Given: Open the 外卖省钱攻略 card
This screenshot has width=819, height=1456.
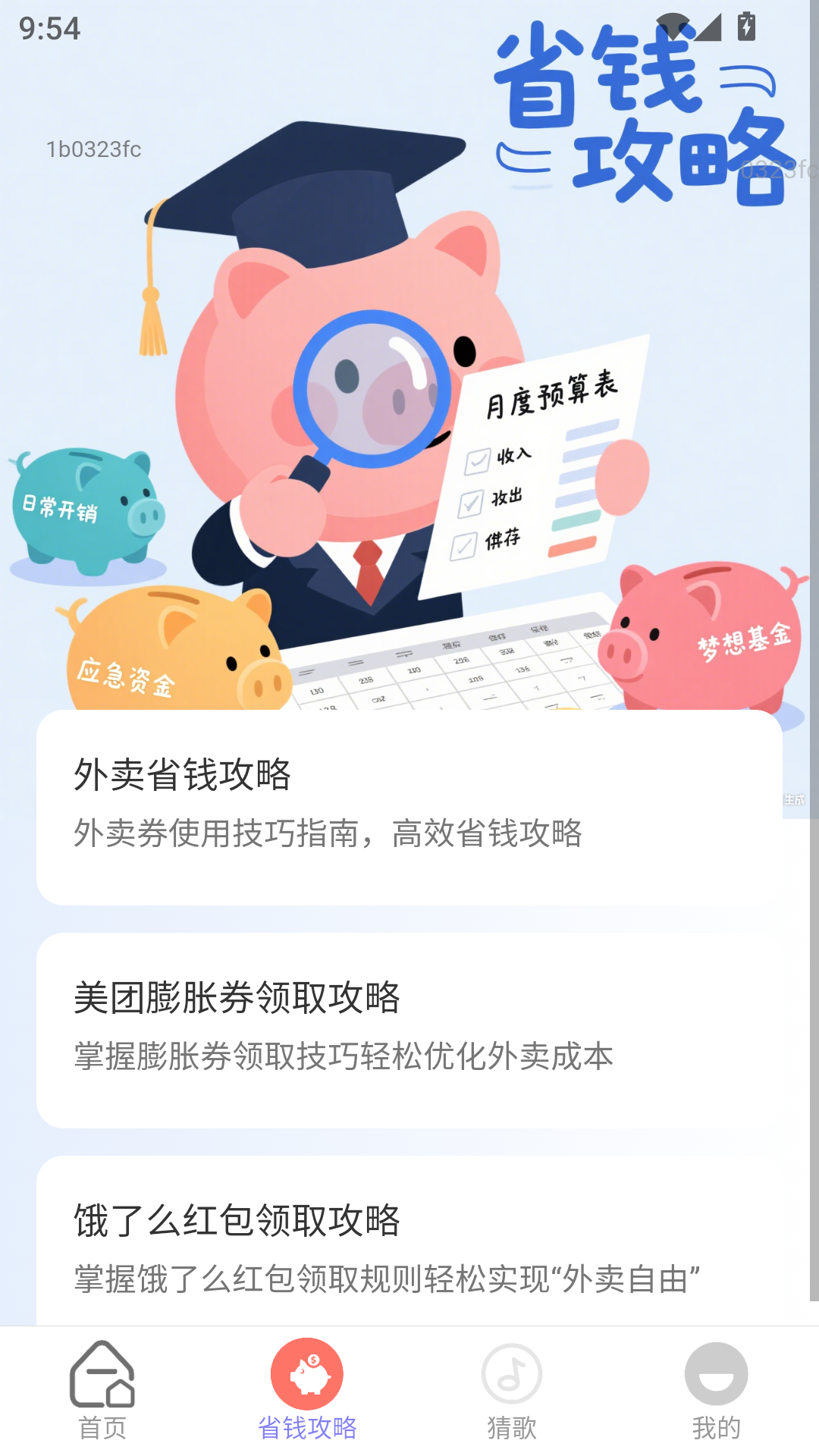Looking at the screenshot, I should tap(409, 807).
